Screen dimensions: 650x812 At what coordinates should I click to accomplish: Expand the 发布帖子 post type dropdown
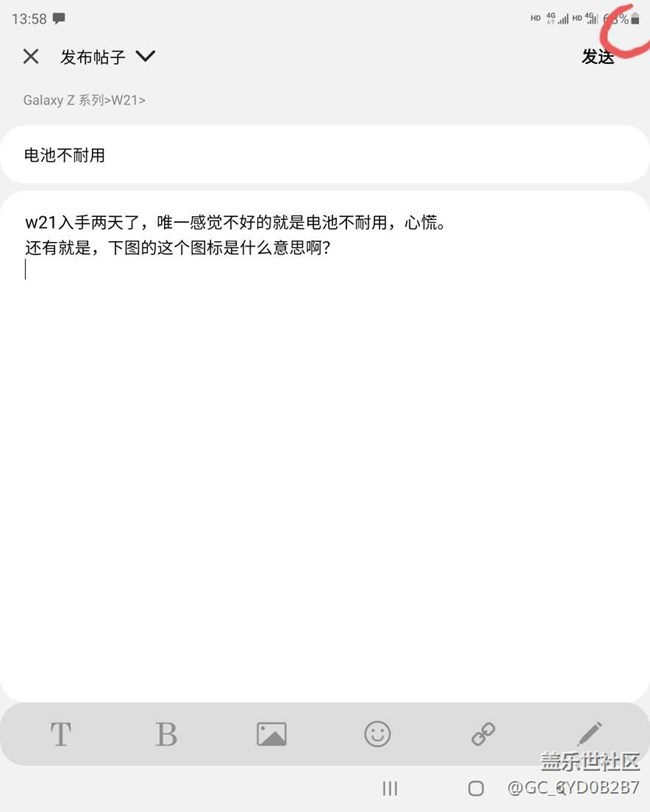[x=145, y=57]
